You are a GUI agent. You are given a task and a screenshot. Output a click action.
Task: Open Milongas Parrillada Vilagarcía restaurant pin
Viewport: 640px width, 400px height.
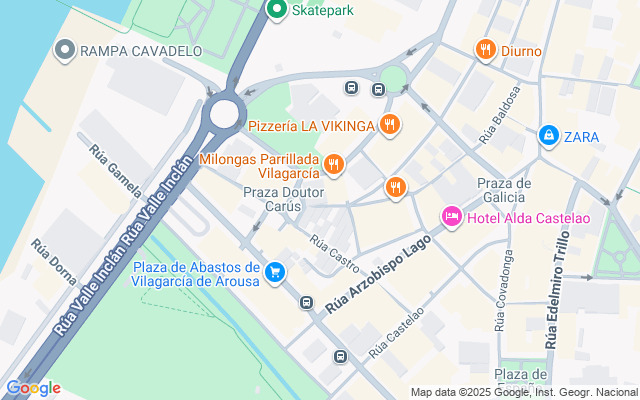tap(334, 163)
